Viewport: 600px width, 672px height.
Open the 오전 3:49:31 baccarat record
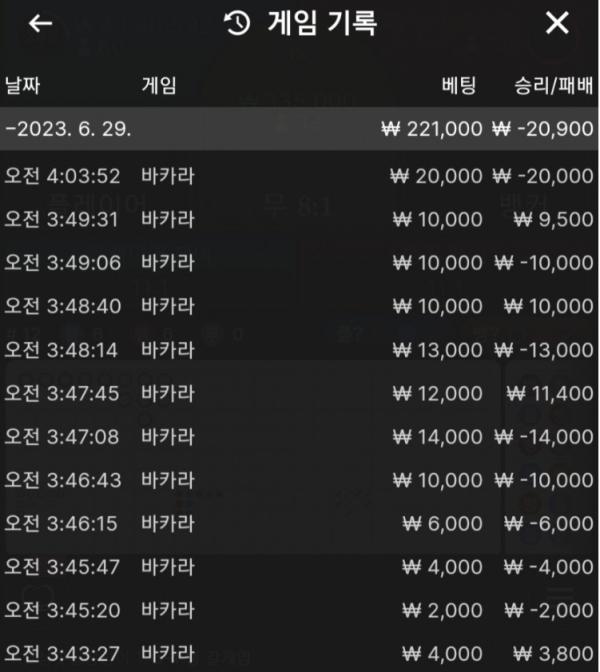pyautogui.click(x=300, y=219)
